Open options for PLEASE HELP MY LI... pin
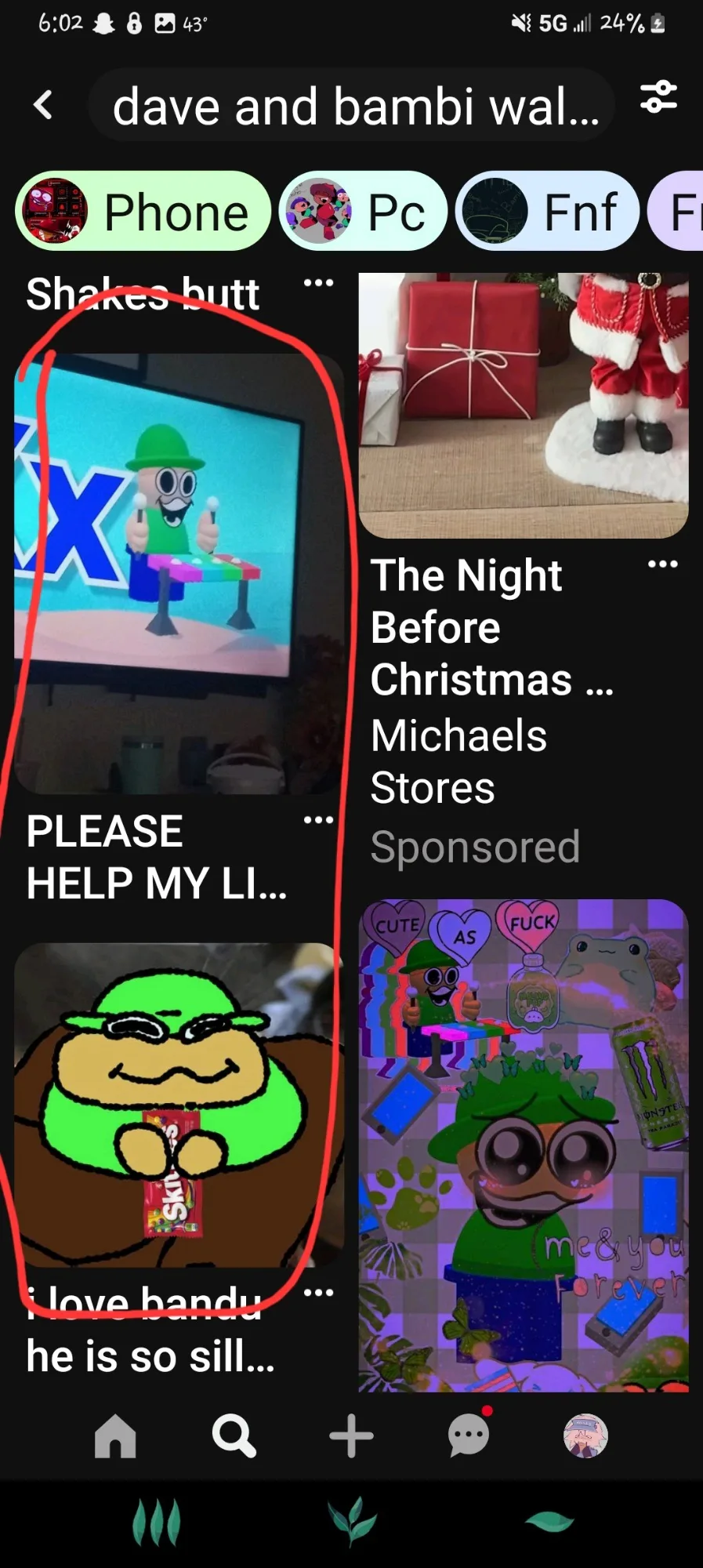 click(x=318, y=820)
